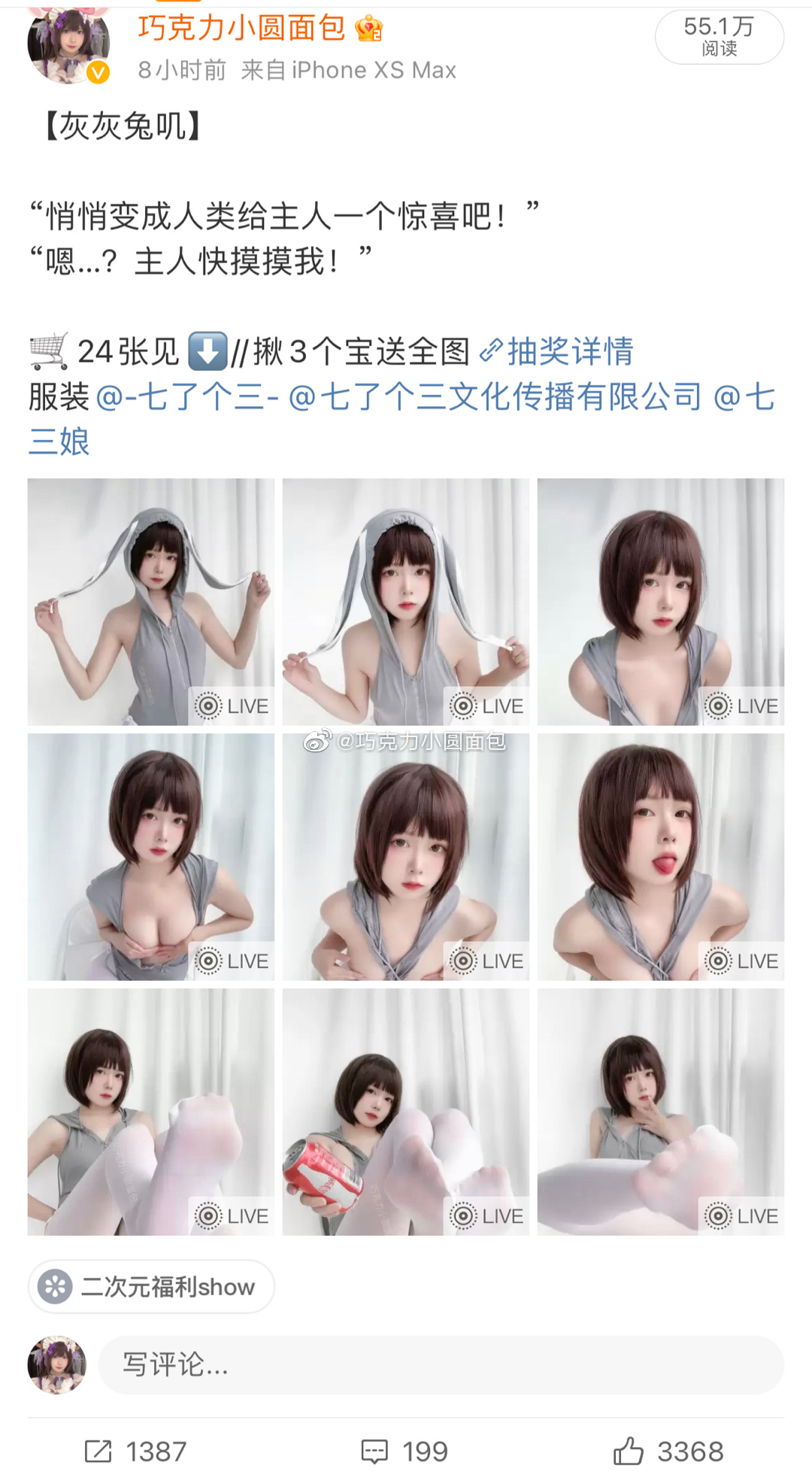This screenshot has width=812, height=1481.
Task: Tap the 写评论 comment field
Action: point(441,1364)
